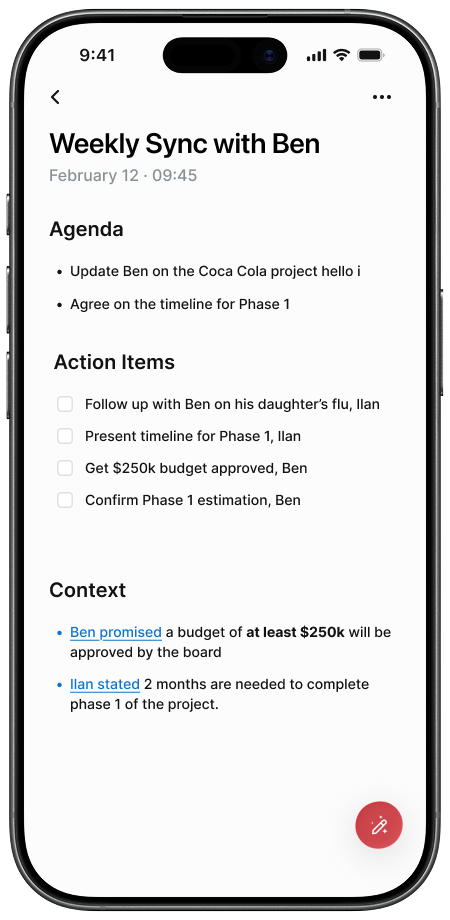Viewport: 450px width, 920px height.
Task: Check off Follow up with Ben item
Action: (x=65, y=404)
